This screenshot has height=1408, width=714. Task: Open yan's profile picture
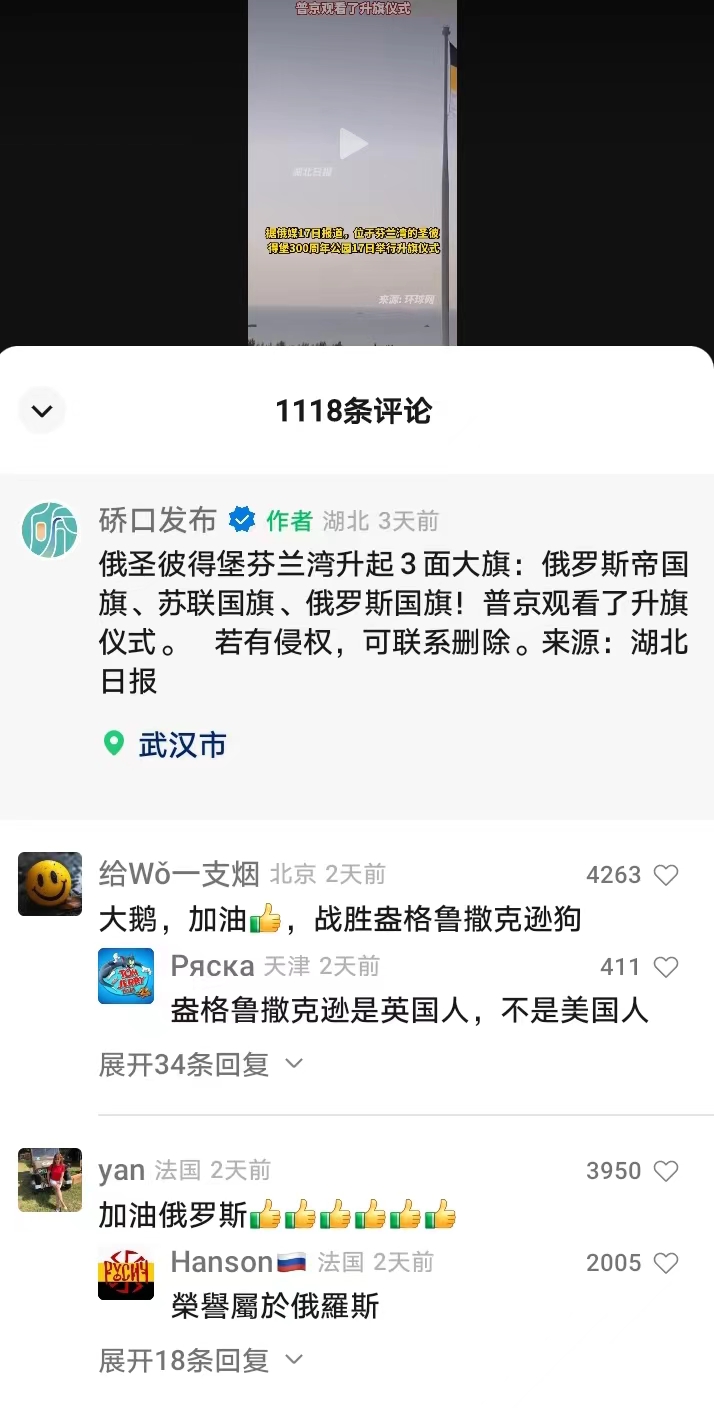tap(50, 1180)
